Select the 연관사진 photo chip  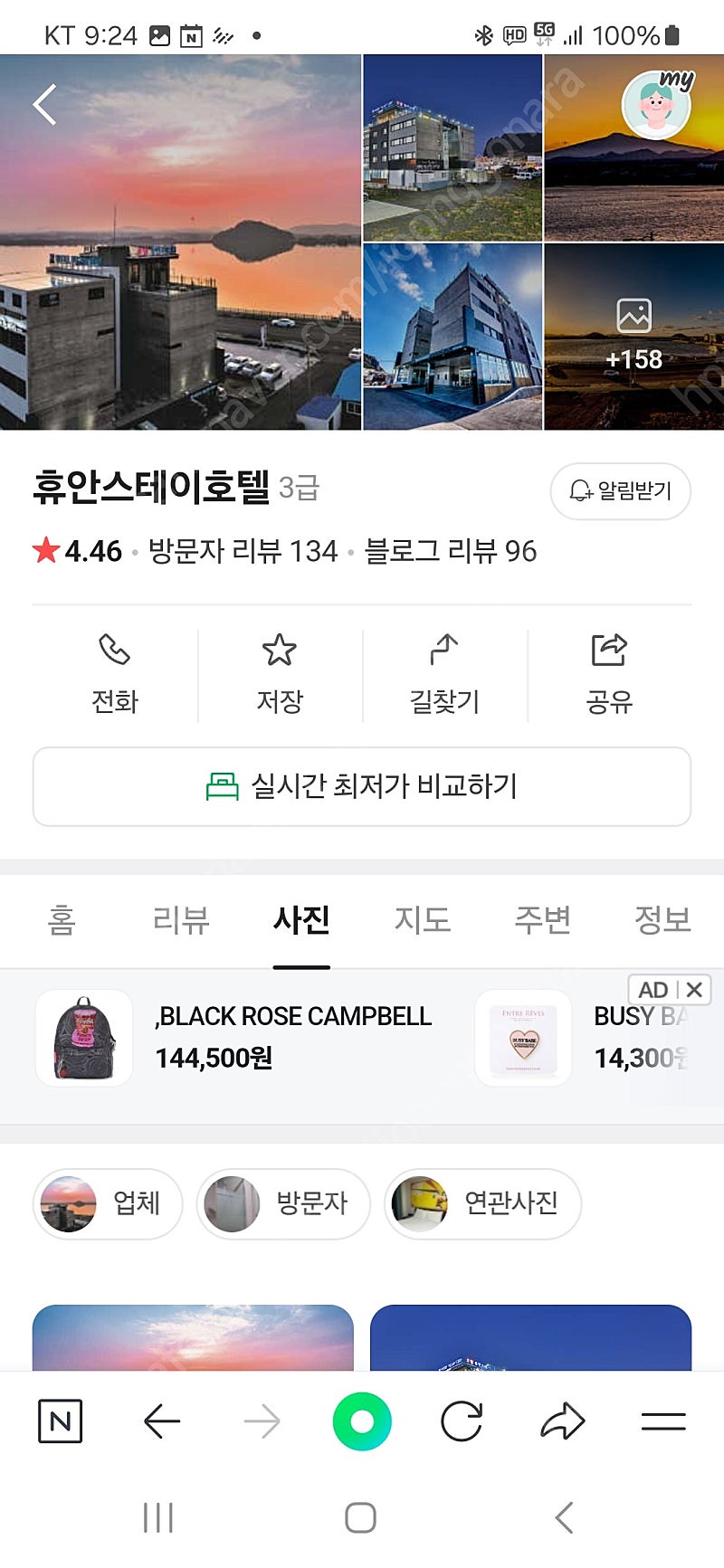click(482, 1203)
